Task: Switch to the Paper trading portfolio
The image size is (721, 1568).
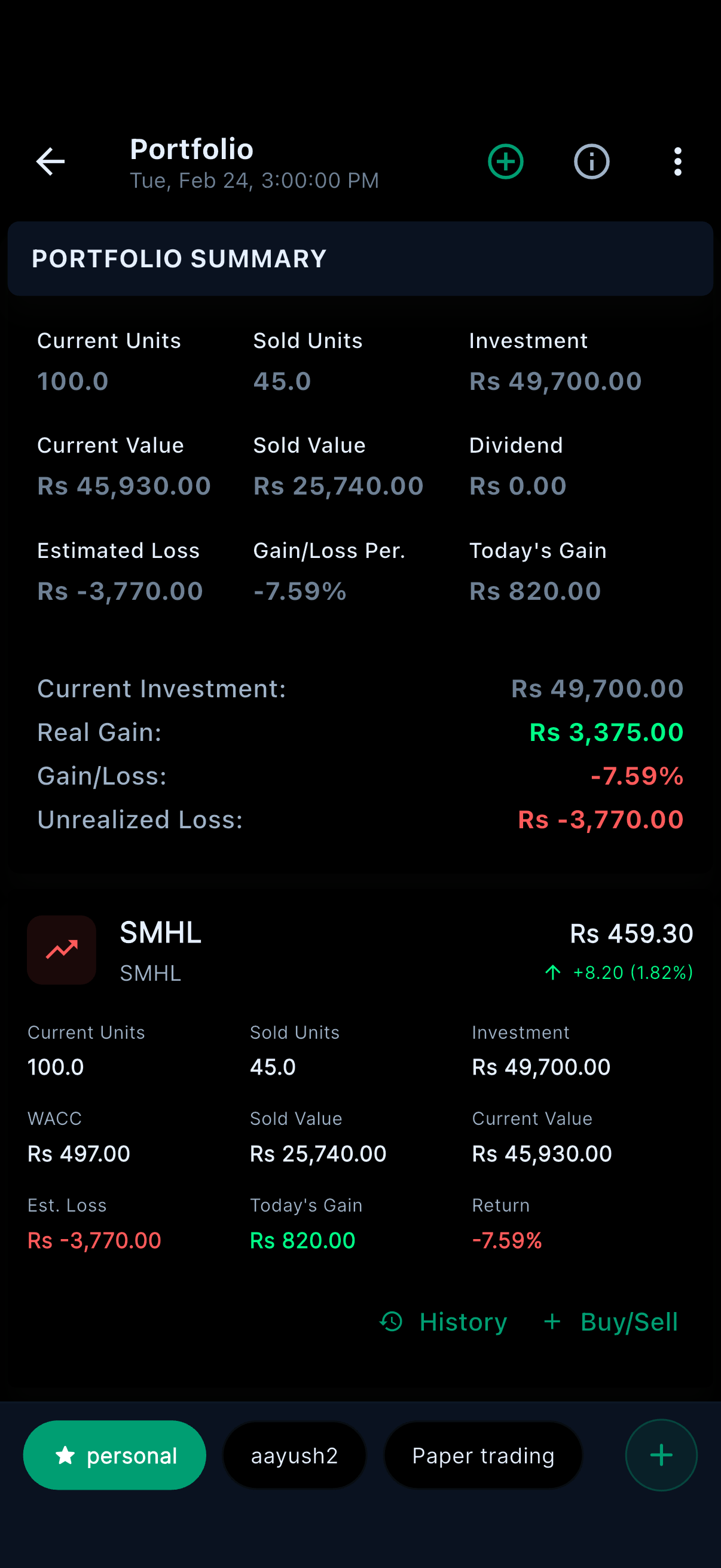Action: click(x=483, y=1455)
